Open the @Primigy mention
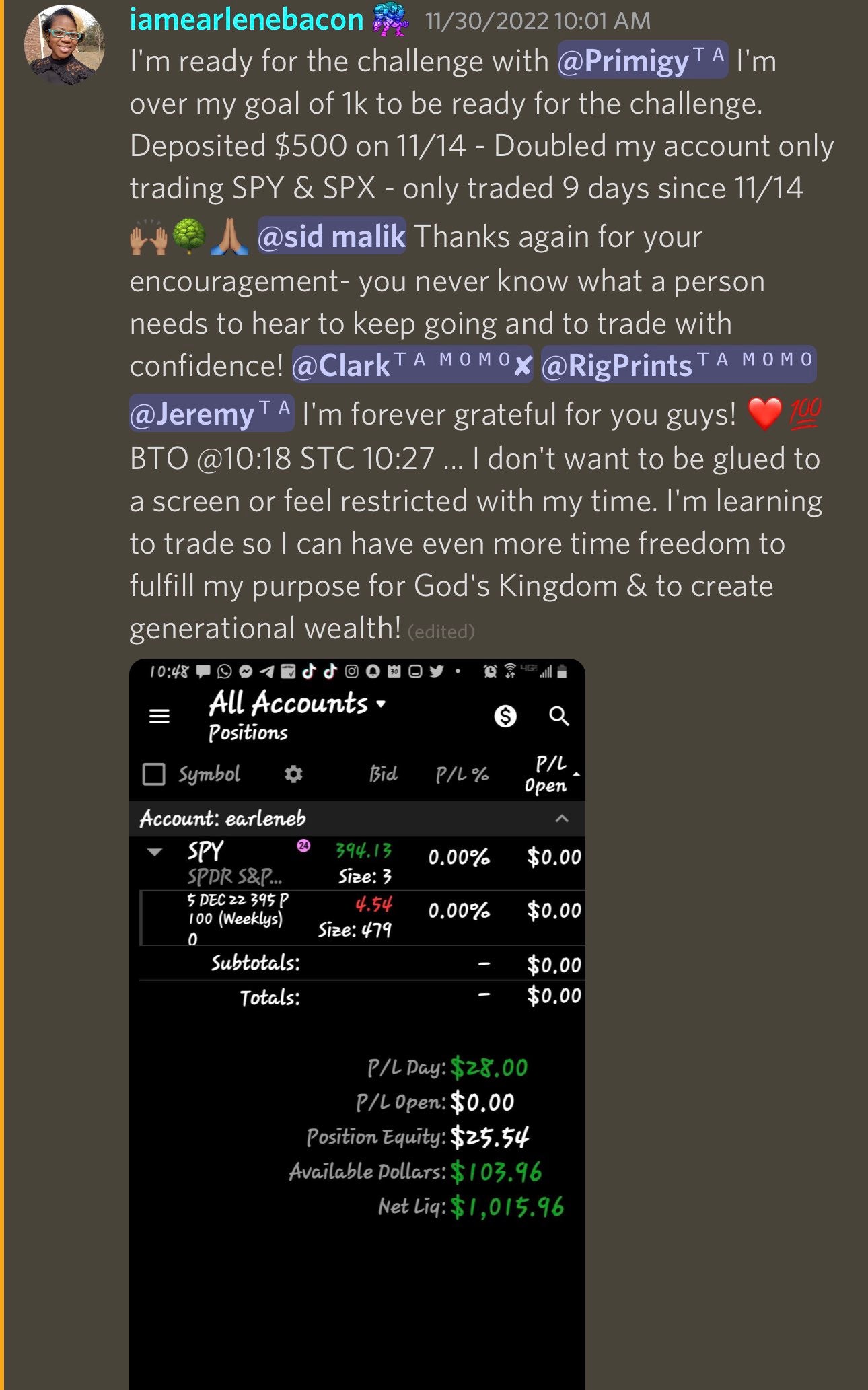868x1390 pixels. coord(642,62)
